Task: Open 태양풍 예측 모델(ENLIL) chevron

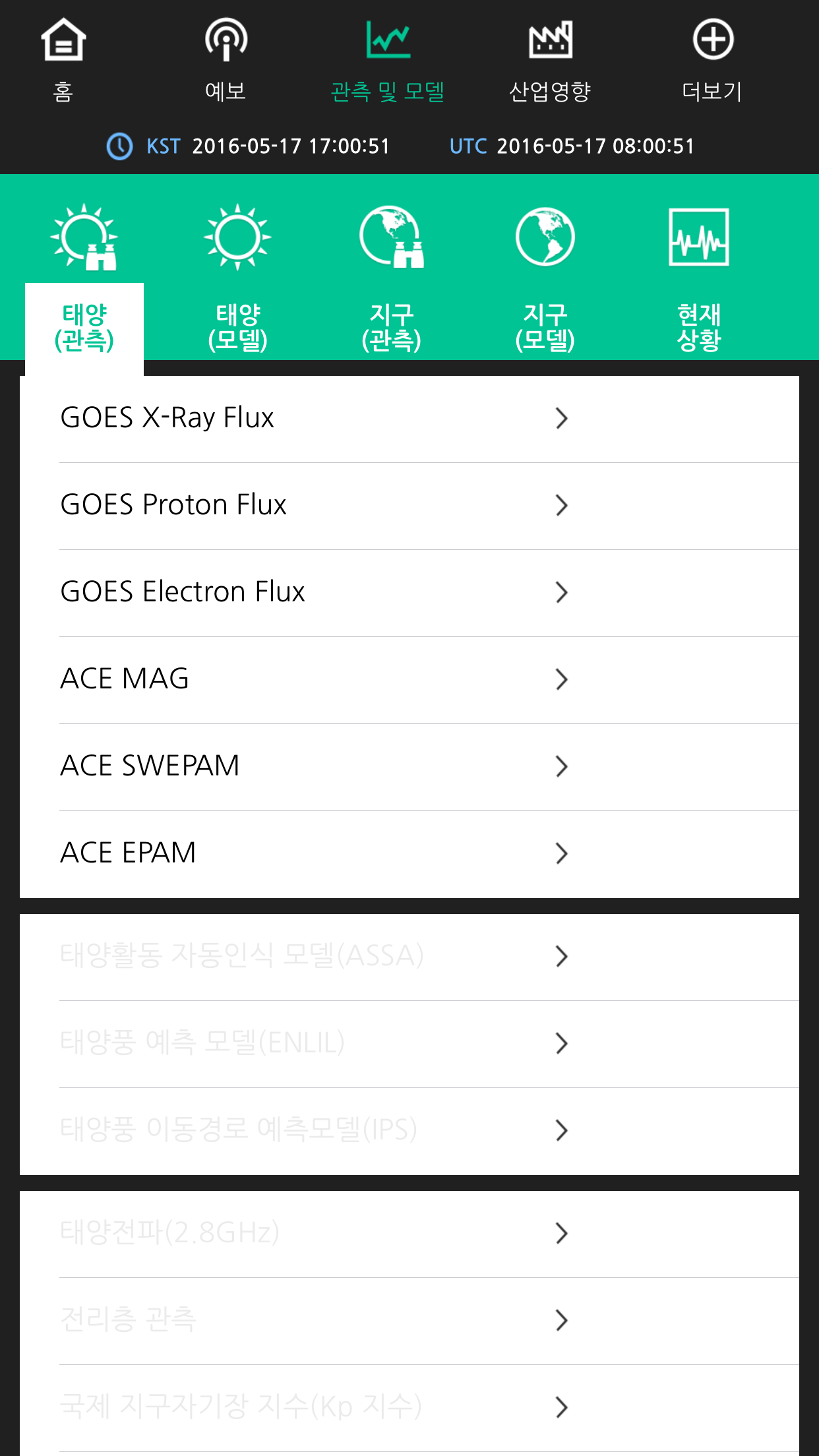Action: [x=562, y=1043]
